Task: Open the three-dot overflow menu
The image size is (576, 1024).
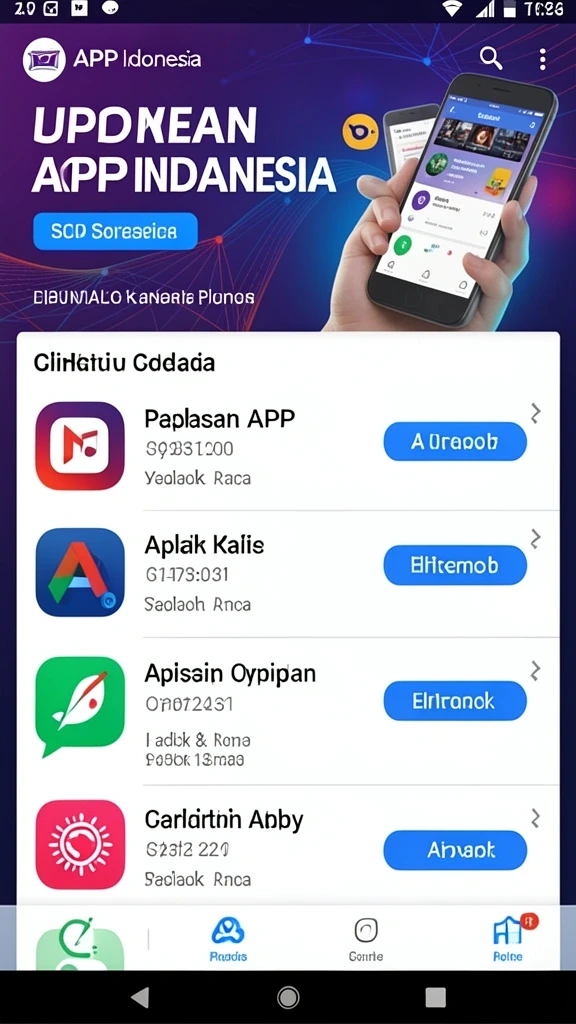Action: click(542, 59)
